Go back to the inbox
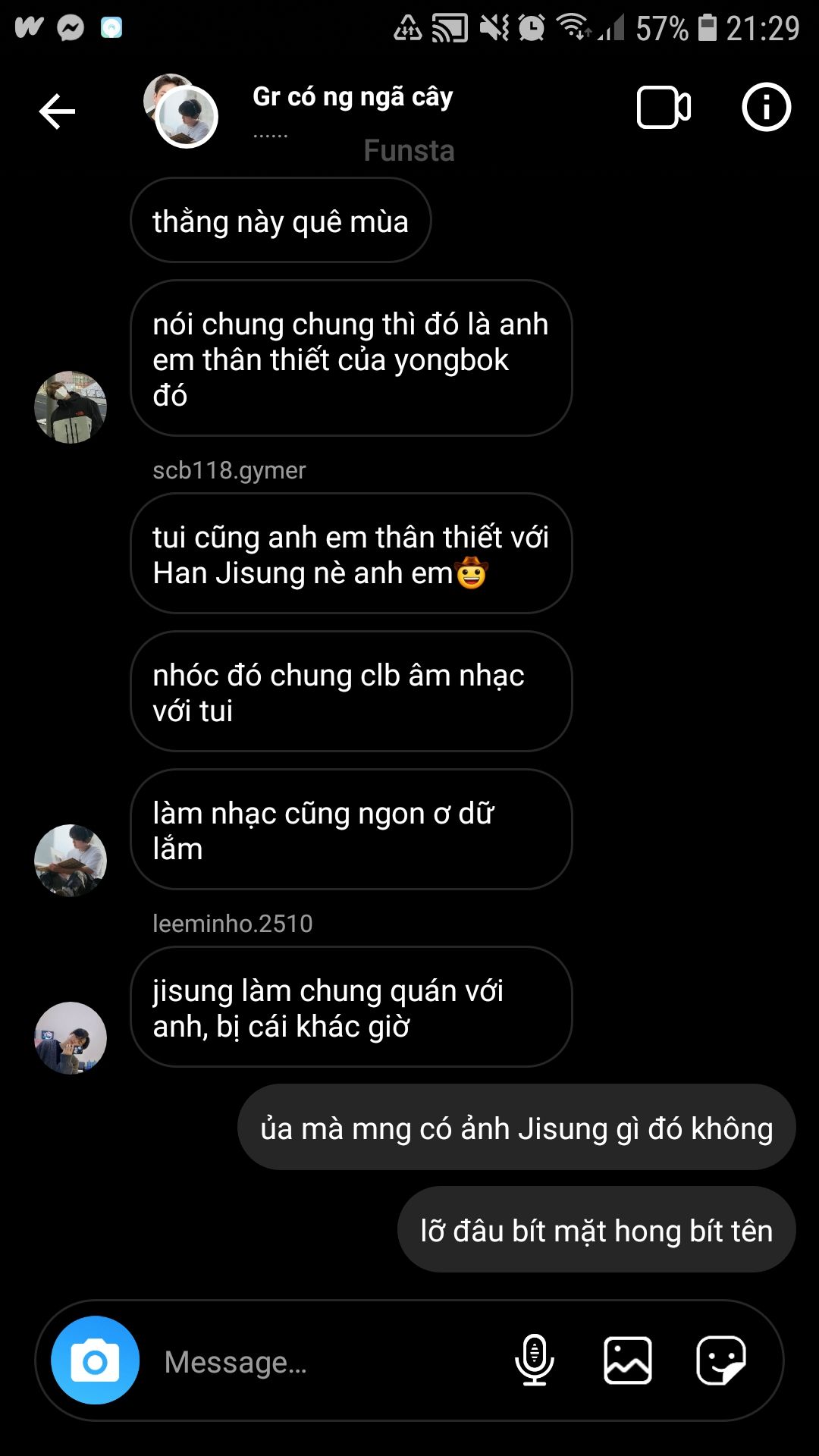 click(57, 112)
